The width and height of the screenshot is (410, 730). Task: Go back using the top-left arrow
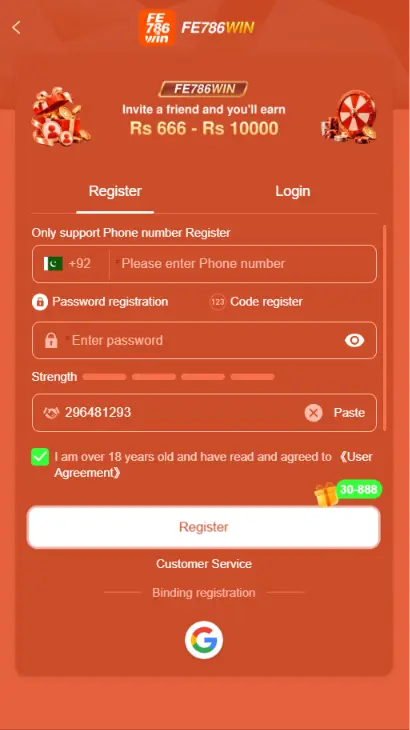point(16,27)
